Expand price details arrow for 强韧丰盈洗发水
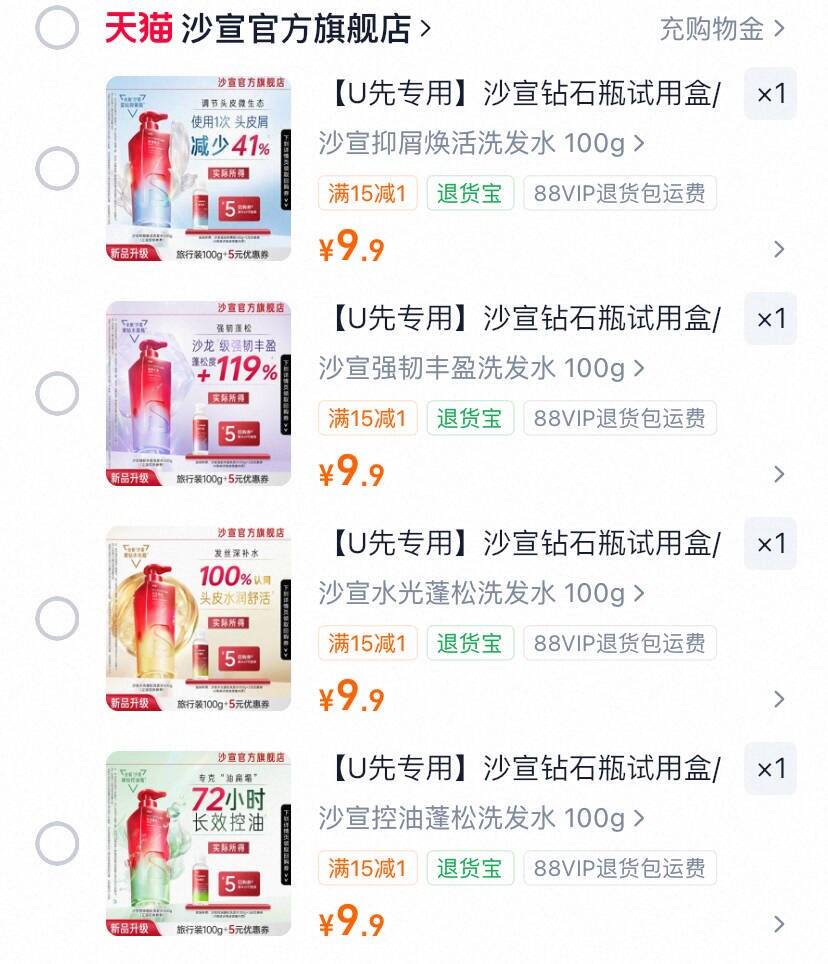The height and width of the screenshot is (964, 828). point(779,474)
